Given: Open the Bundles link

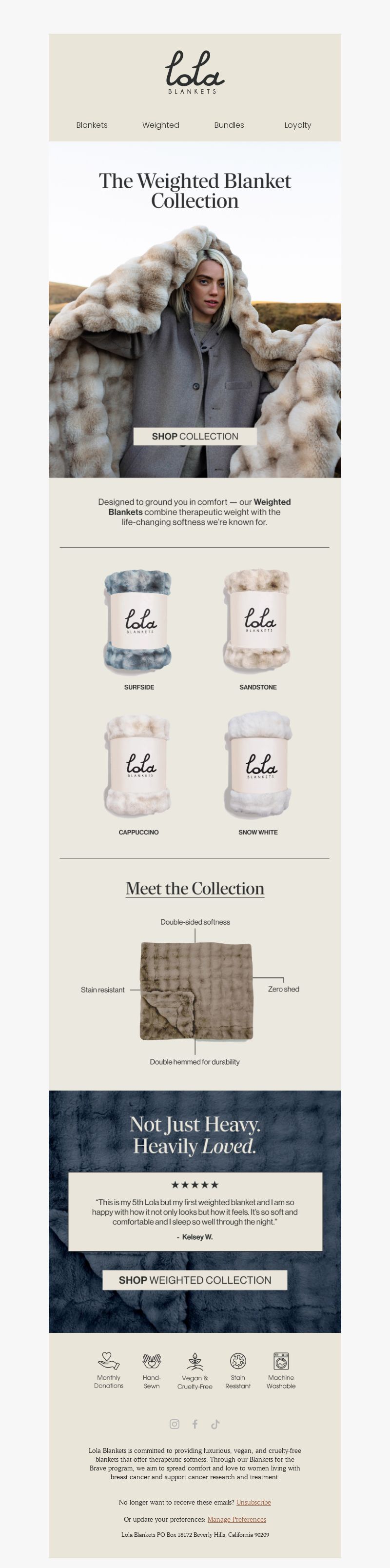Looking at the screenshot, I should click(x=229, y=125).
